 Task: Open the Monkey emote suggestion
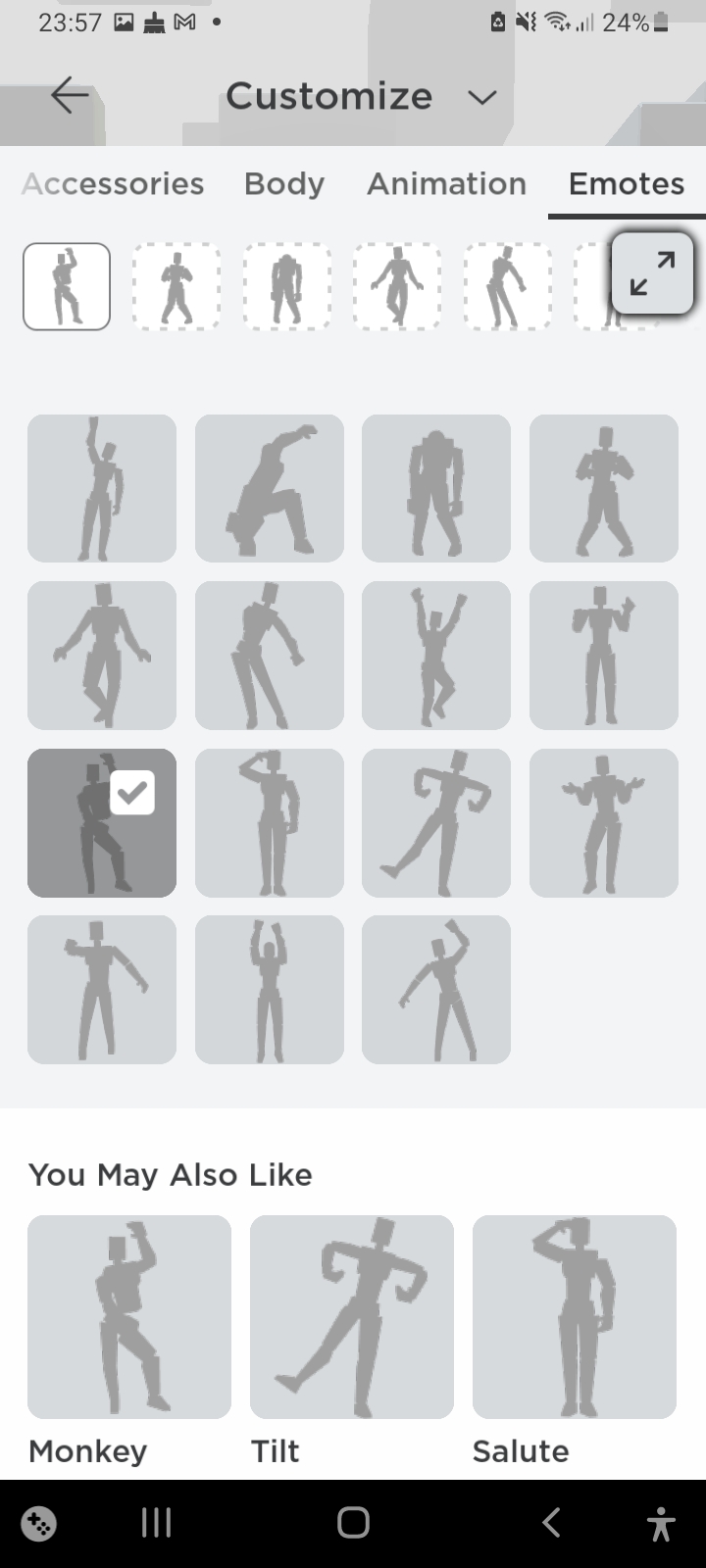[129, 1316]
